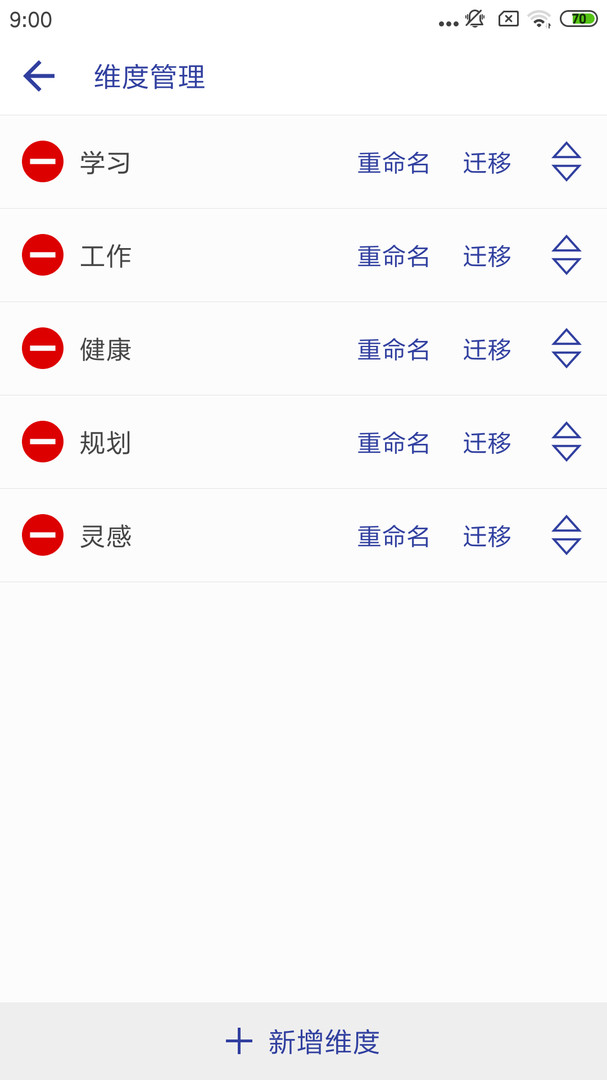The image size is (607, 1080).
Task: Delete the 学习 dimension
Action: [43, 162]
